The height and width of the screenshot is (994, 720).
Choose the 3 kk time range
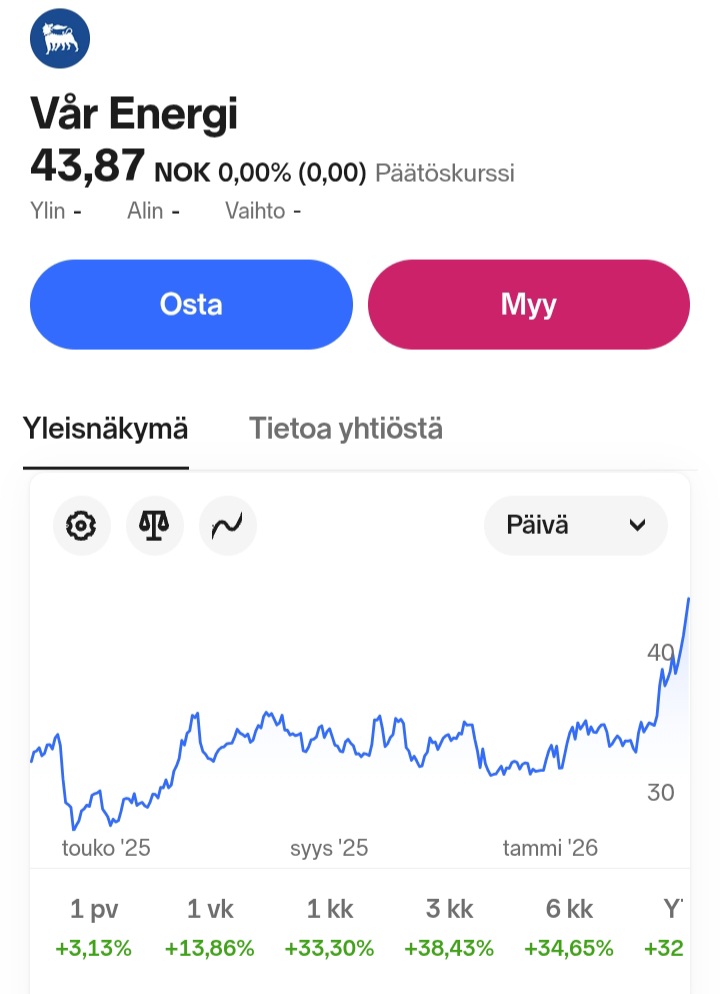(449, 926)
